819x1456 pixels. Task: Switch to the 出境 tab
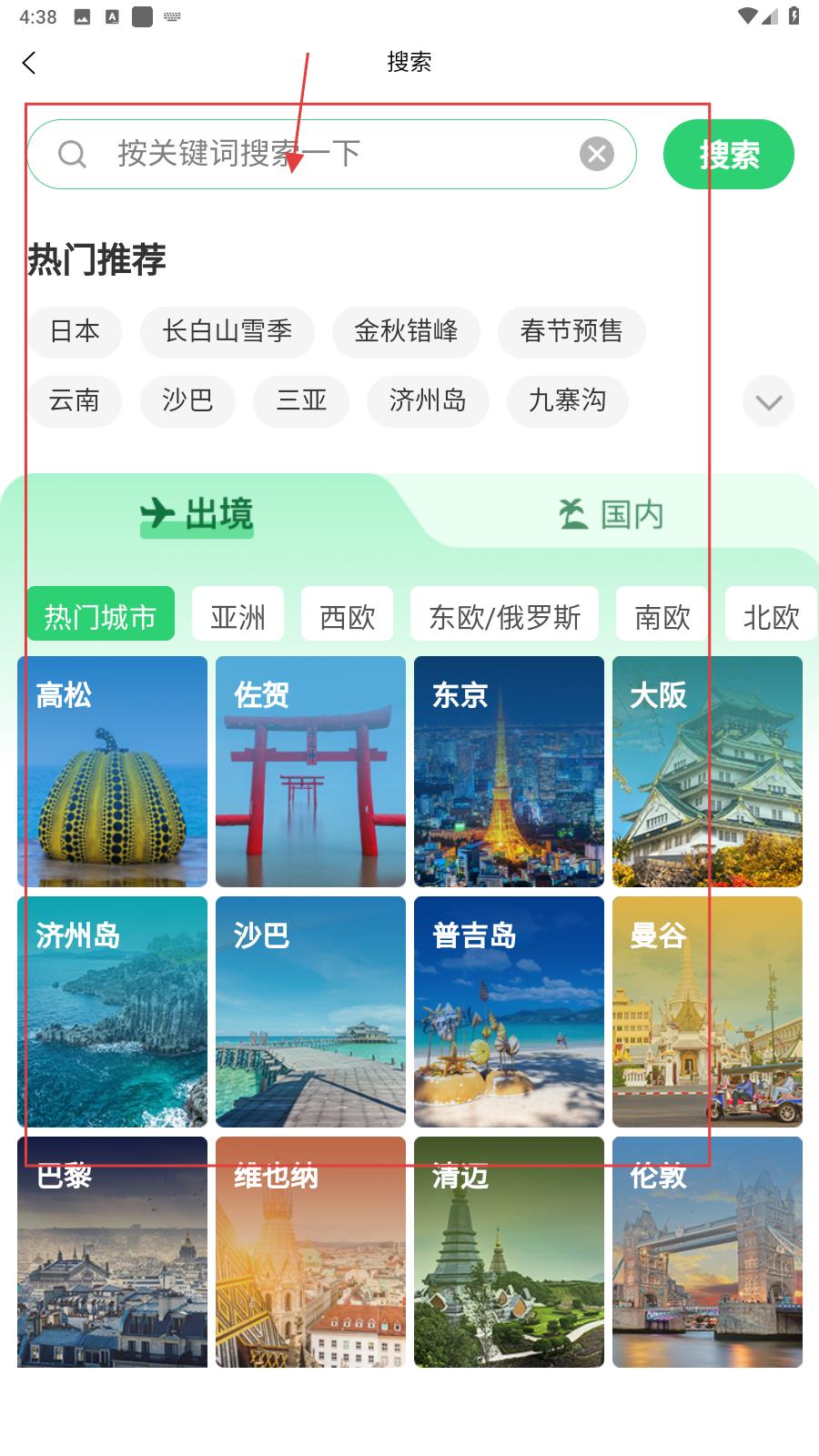click(x=197, y=515)
